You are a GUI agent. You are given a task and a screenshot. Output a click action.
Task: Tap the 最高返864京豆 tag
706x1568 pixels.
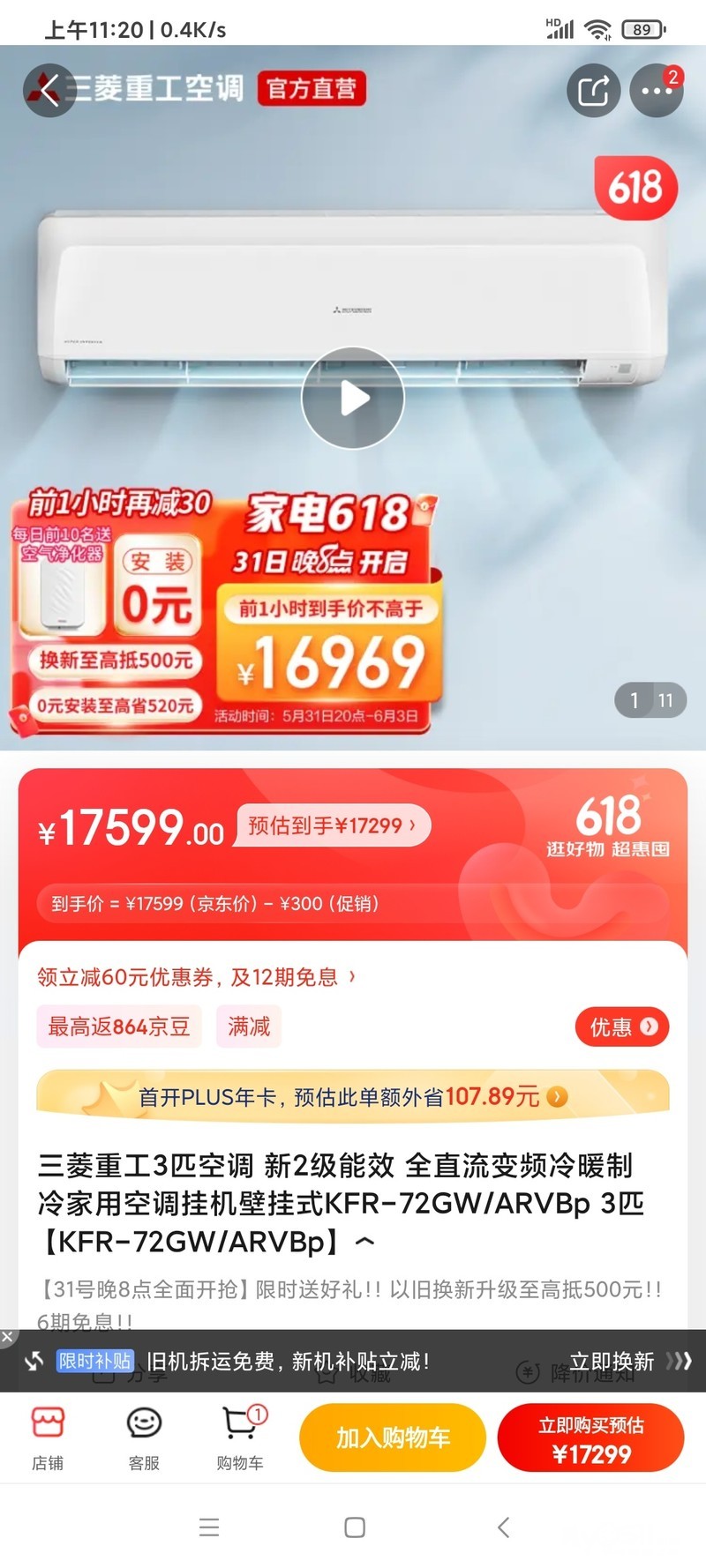[119, 1027]
